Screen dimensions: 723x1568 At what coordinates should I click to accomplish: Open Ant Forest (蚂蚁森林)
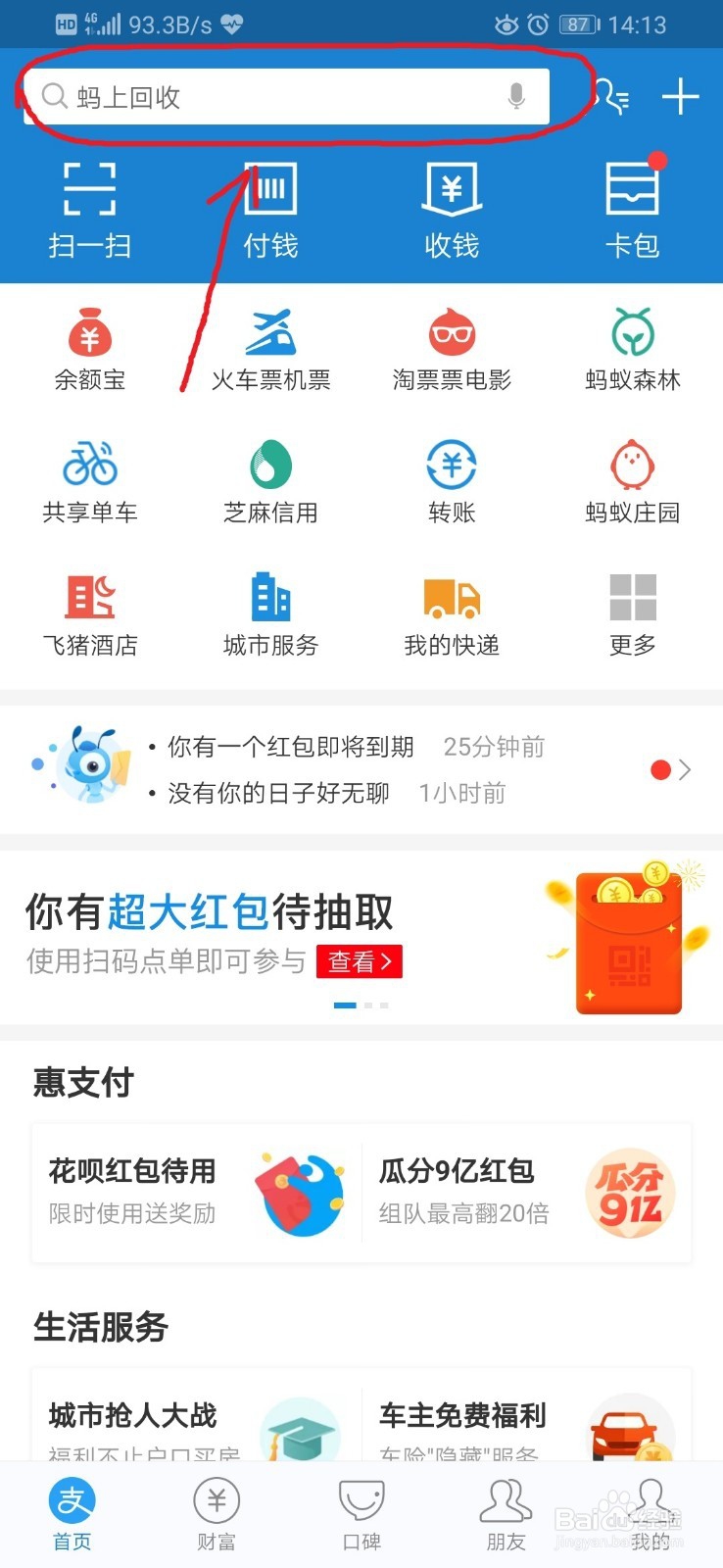tap(632, 348)
